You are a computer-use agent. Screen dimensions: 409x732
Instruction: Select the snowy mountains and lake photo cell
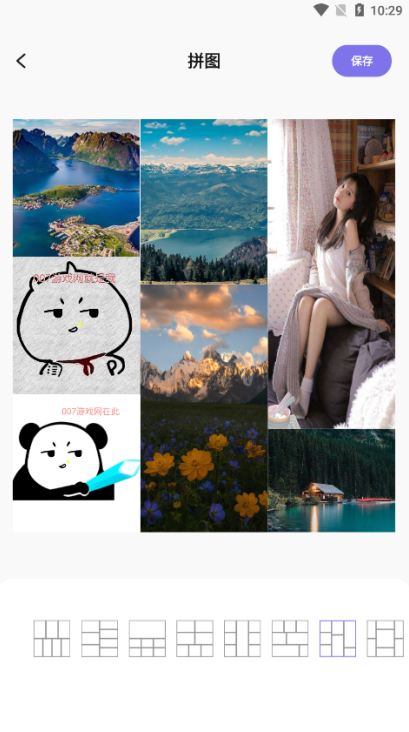[204, 201]
